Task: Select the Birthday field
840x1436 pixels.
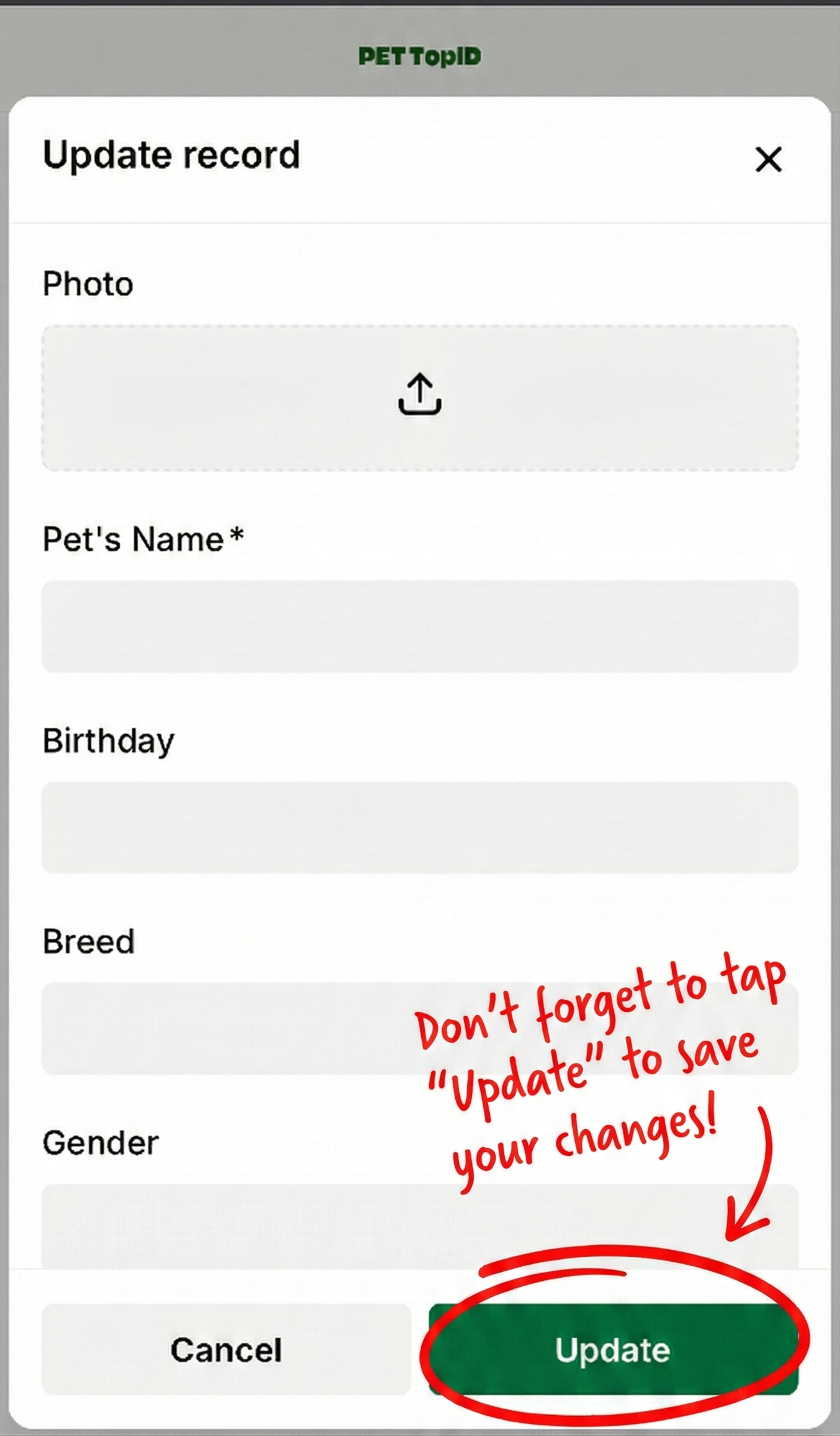Action: pos(419,827)
